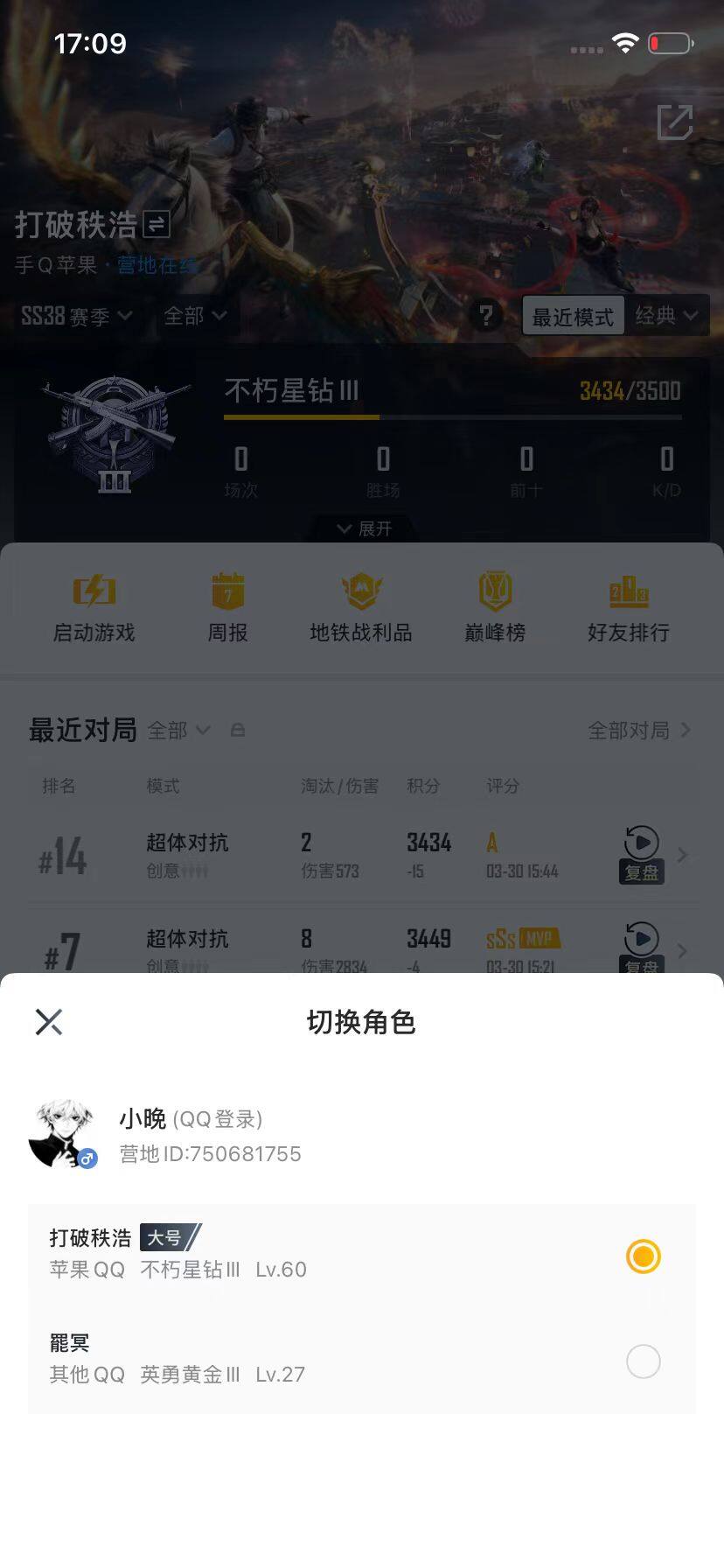The height and width of the screenshot is (1568, 724).
Task: Select the 最近模式 tab
Action: pyautogui.click(x=573, y=316)
